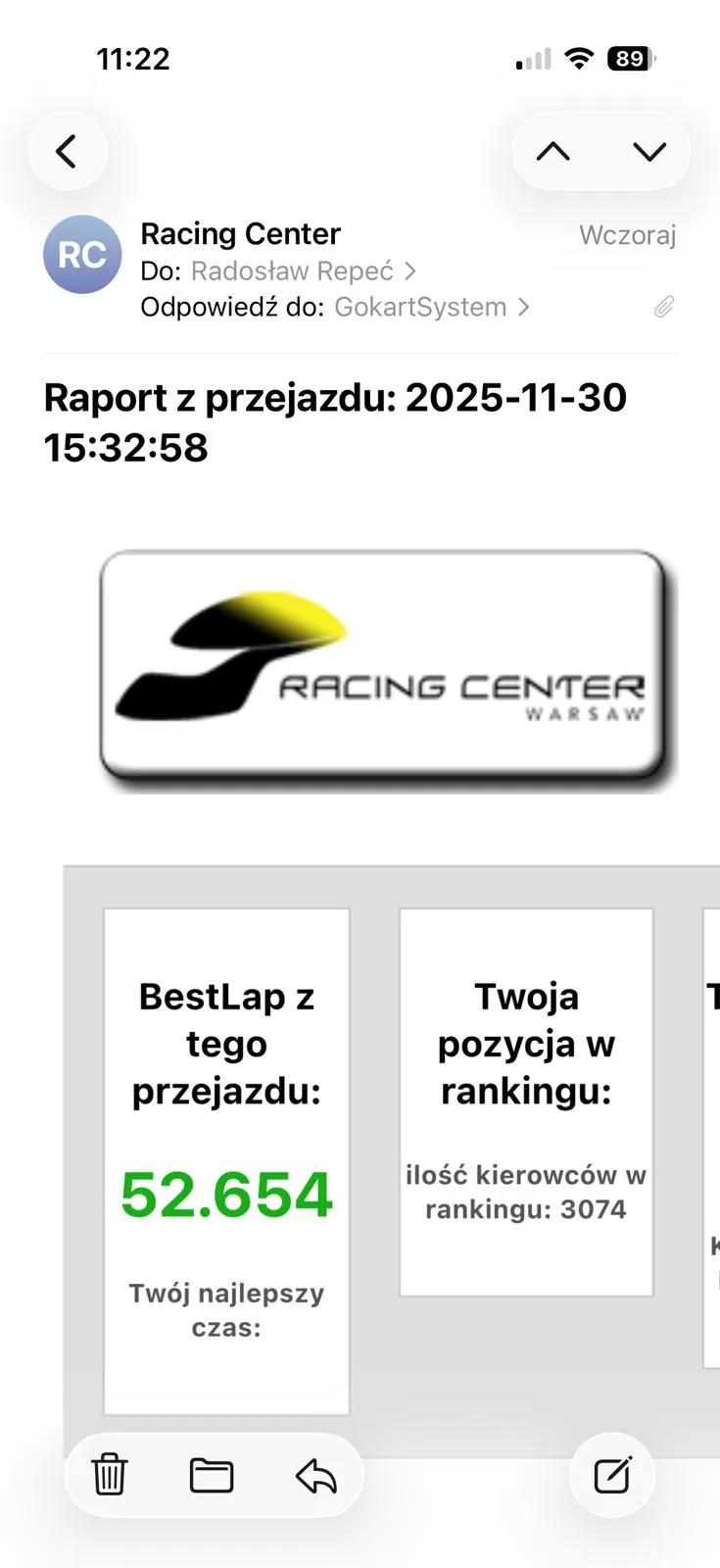Show the previous email
This screenshot has height=1568, width=720.
(553, 152)
